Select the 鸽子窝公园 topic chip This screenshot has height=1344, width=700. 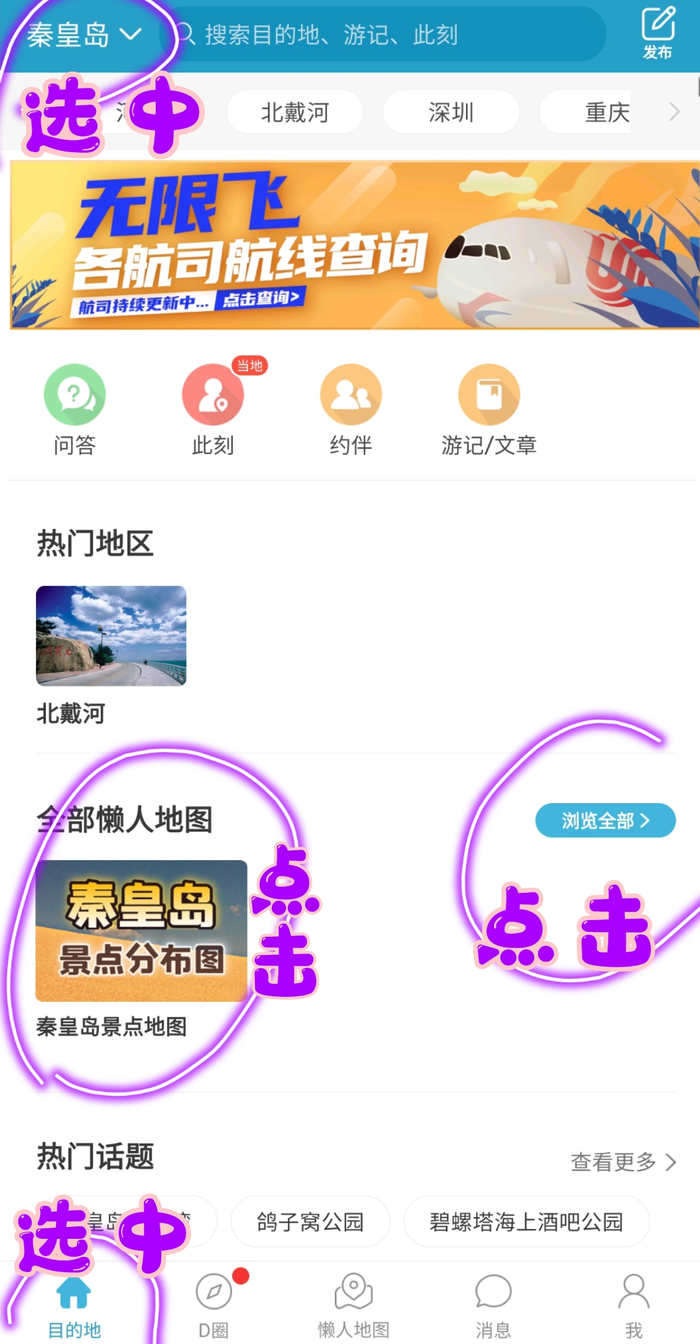point(310,1221)
